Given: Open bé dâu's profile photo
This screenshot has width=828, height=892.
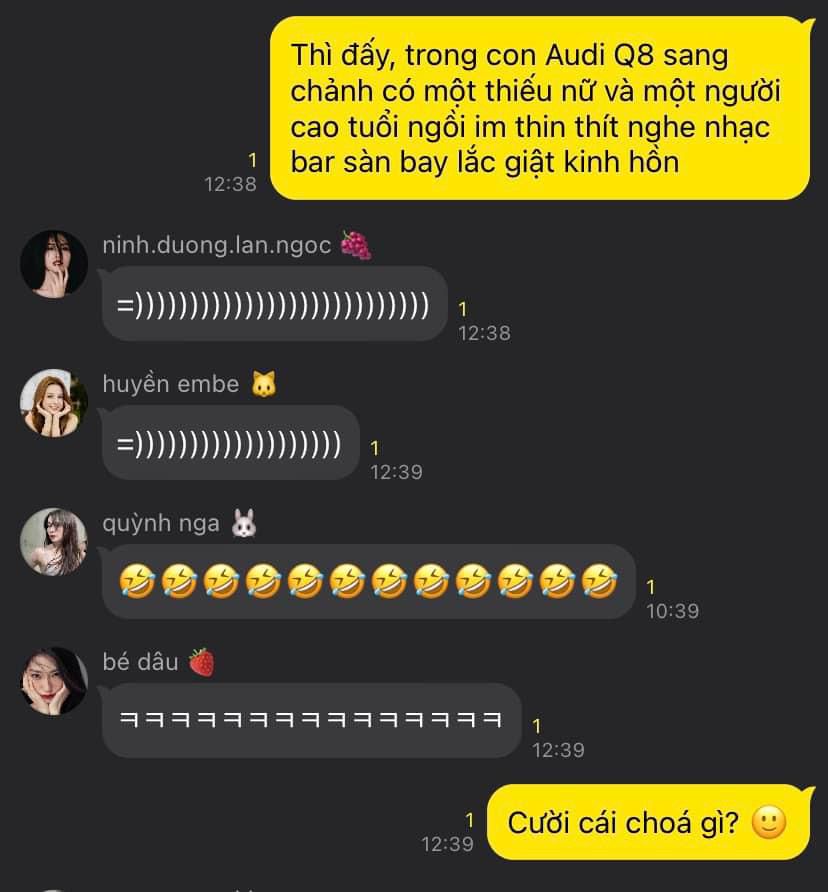Looking at the screenshot, I should point(54,680).
